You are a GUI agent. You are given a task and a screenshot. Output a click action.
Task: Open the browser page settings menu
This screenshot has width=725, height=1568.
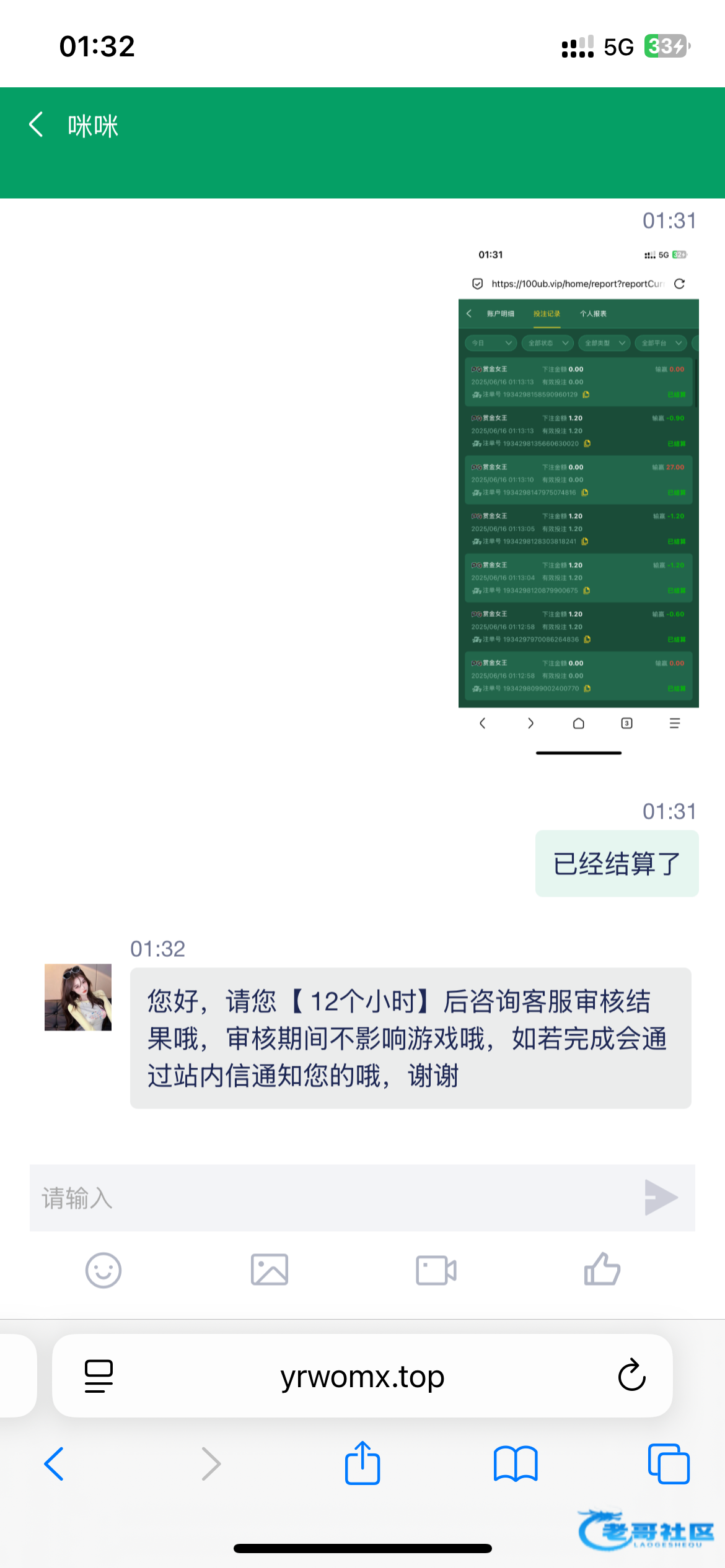click(x=99, y=1376)
